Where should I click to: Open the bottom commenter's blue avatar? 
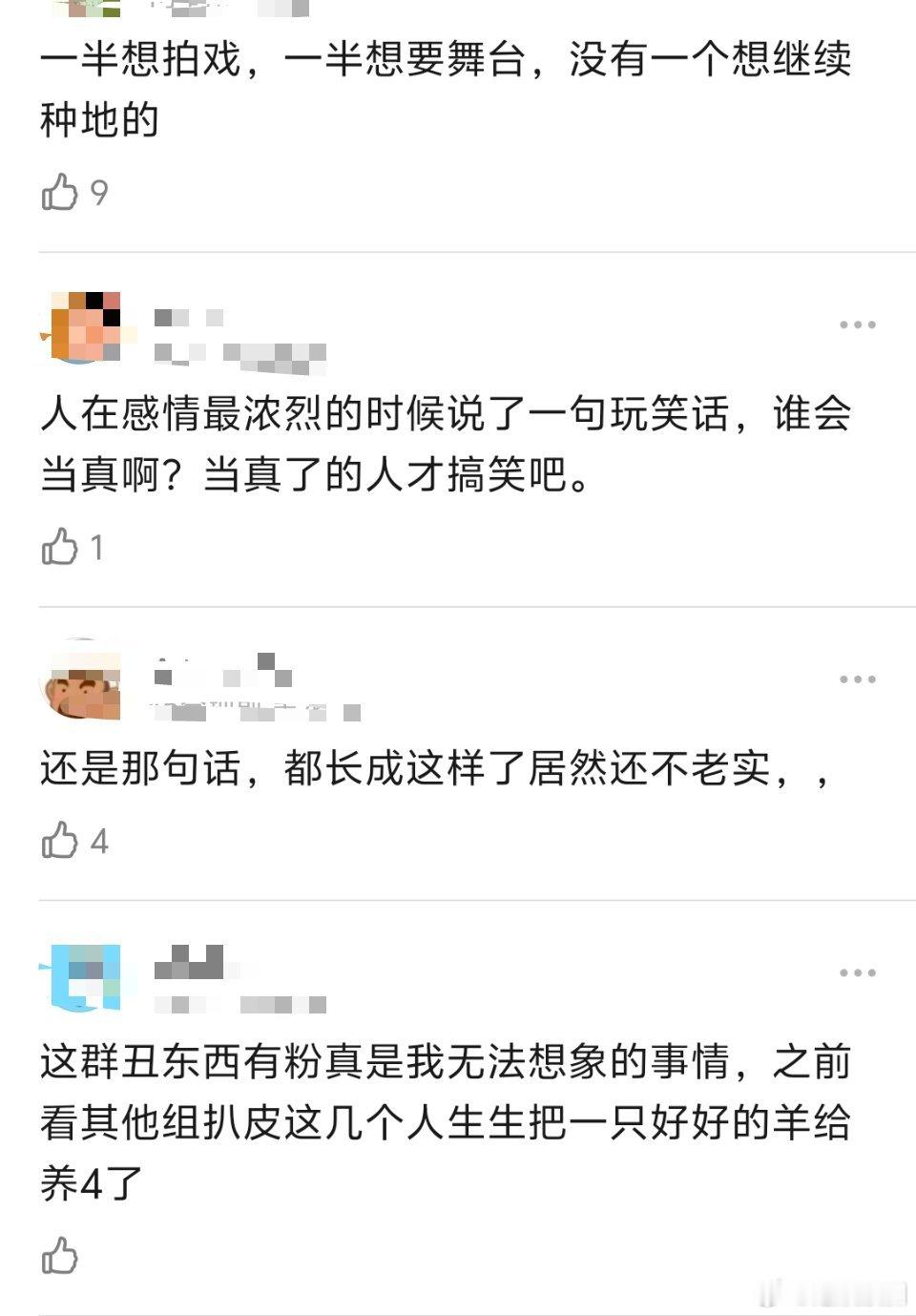click(x=88, y=975)
